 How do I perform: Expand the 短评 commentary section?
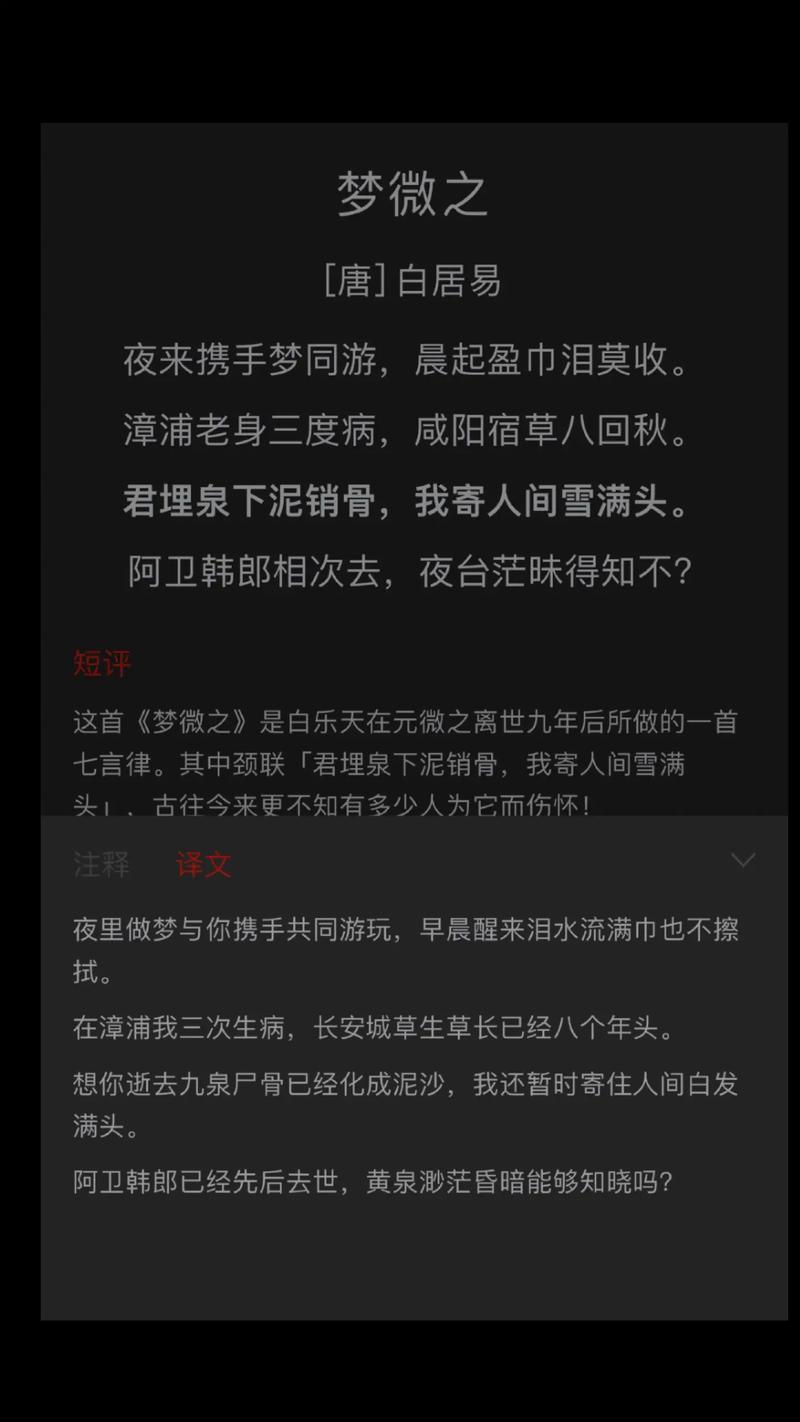pyautogui.click(x=101, y=663)
